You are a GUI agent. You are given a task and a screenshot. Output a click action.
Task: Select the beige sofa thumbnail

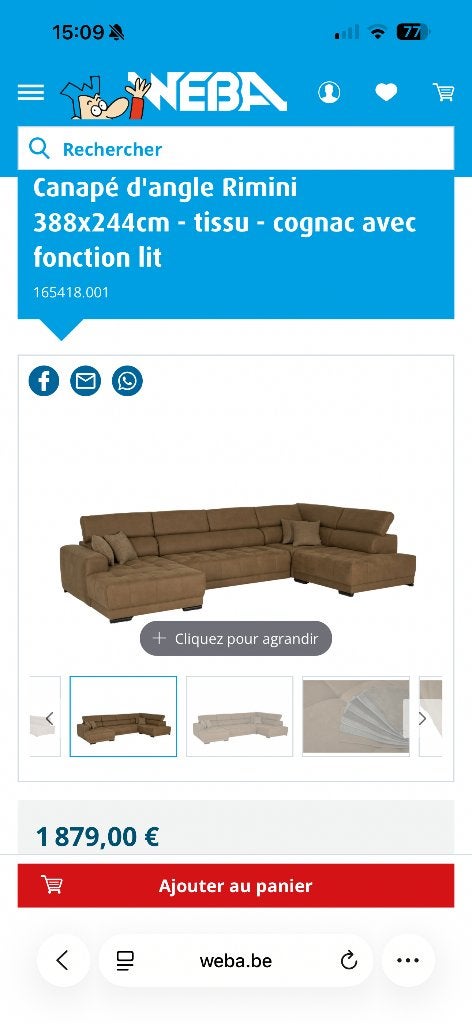pyautogui.click(x=240, y=716)
